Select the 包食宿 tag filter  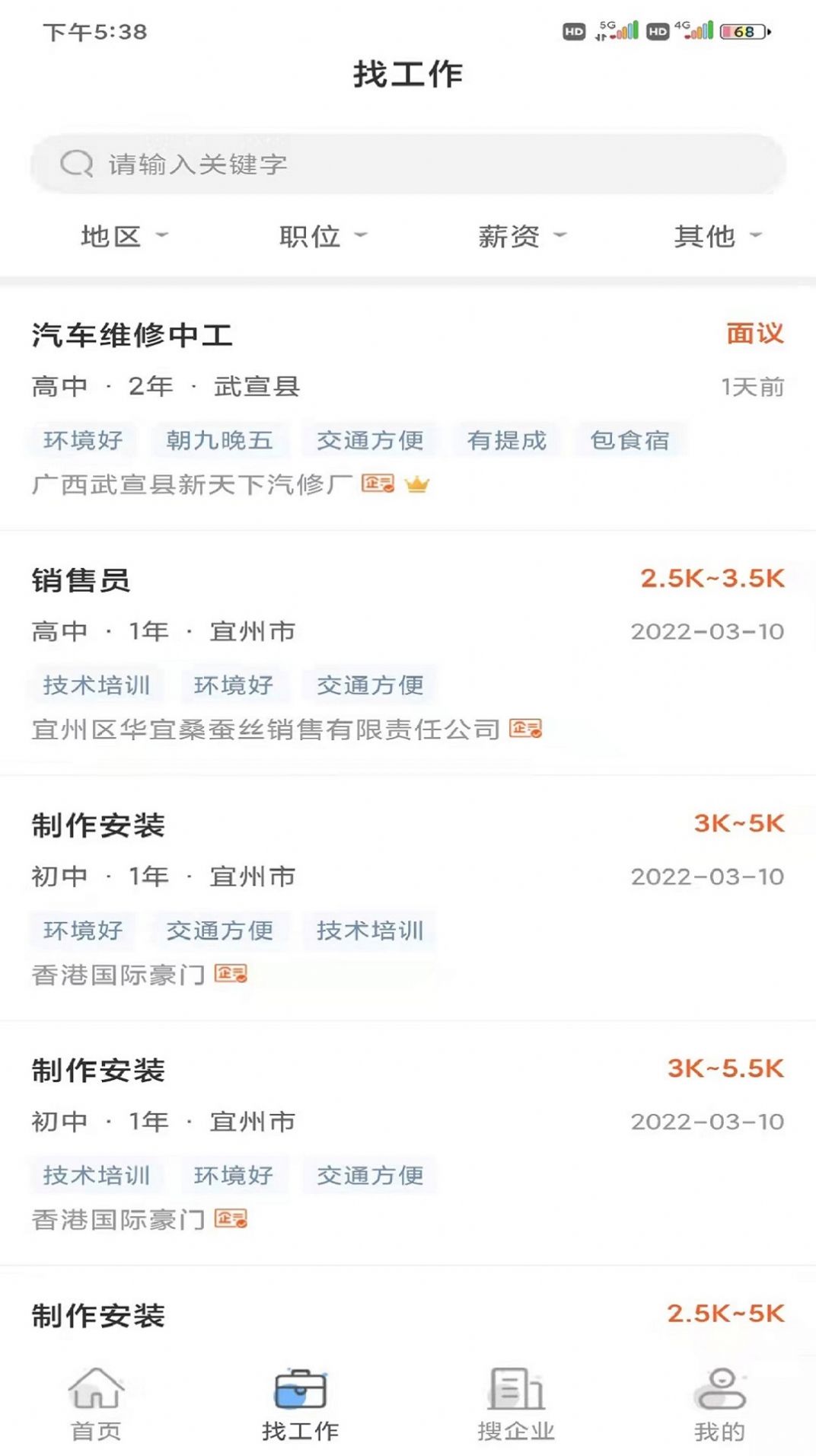632,440
